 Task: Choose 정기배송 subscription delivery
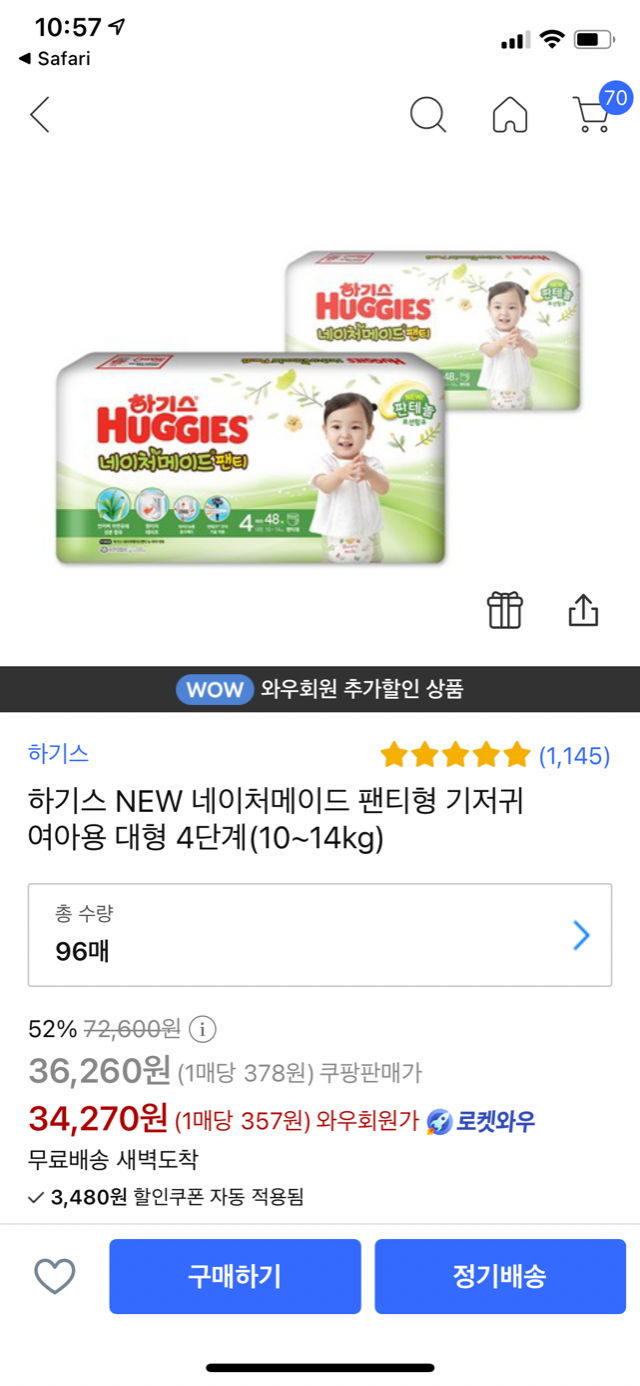click(x=500, y=1276)
